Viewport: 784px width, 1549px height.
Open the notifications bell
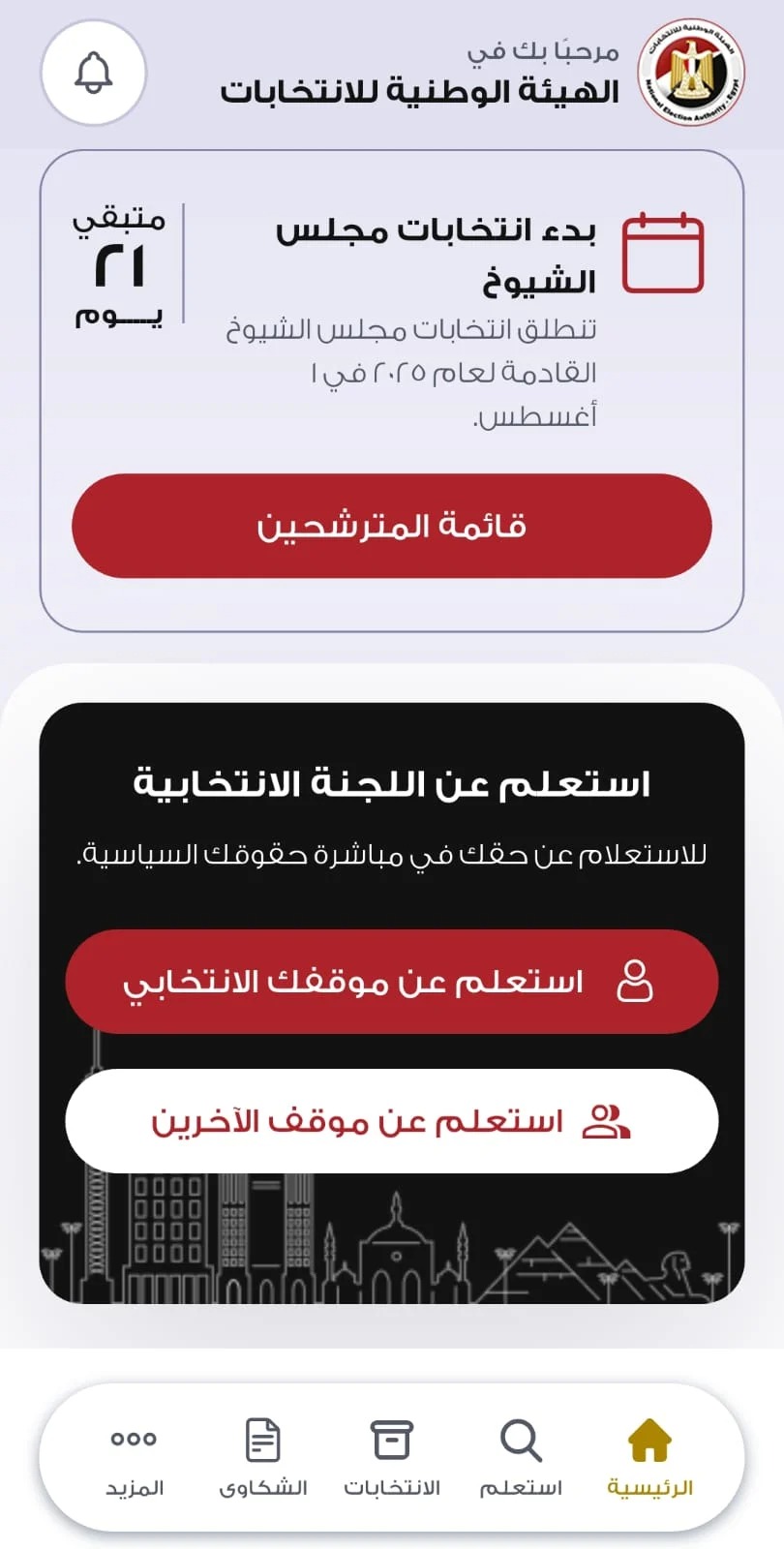94,73
